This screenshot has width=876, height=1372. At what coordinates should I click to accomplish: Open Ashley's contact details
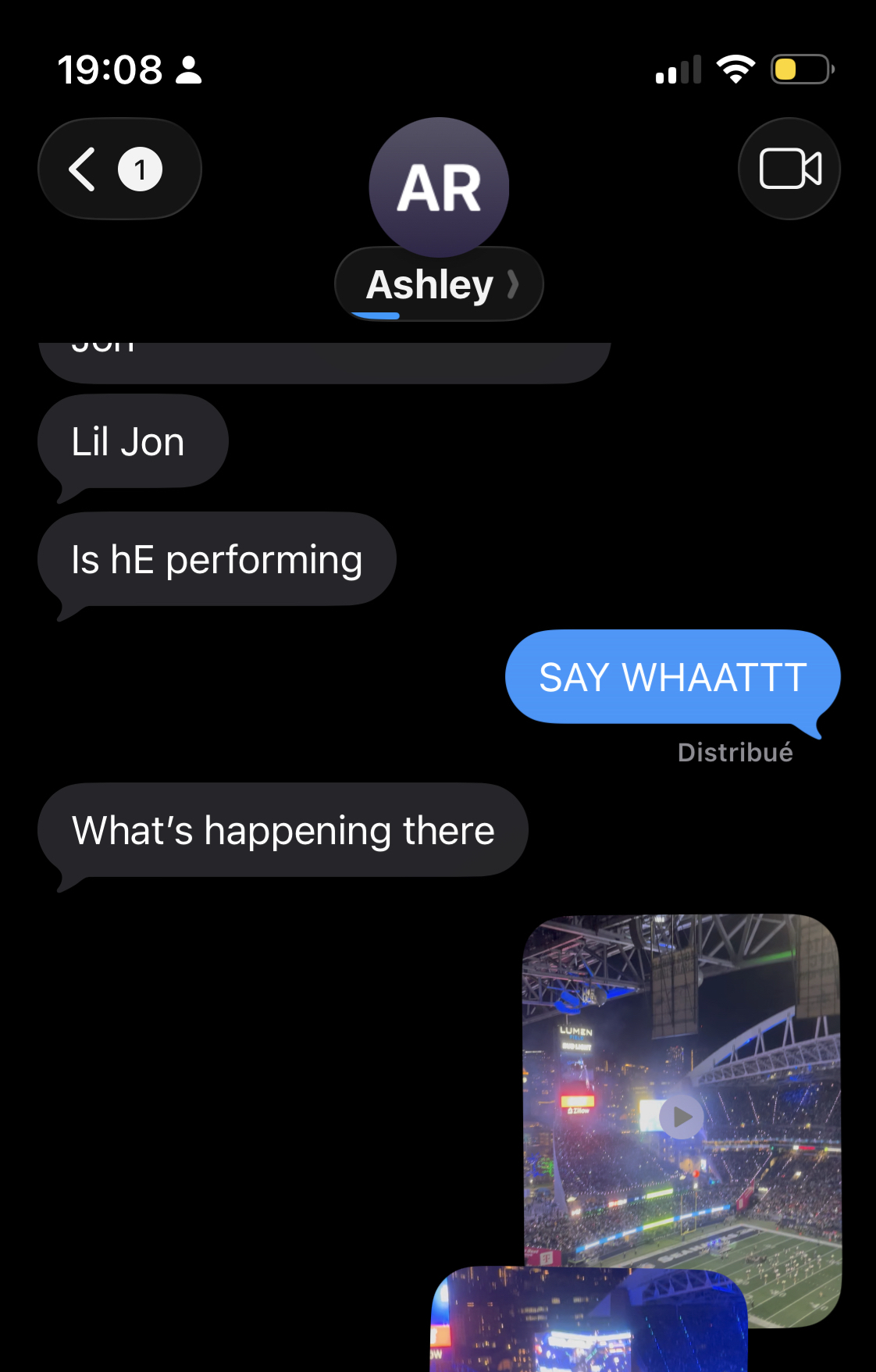[440, 284]
